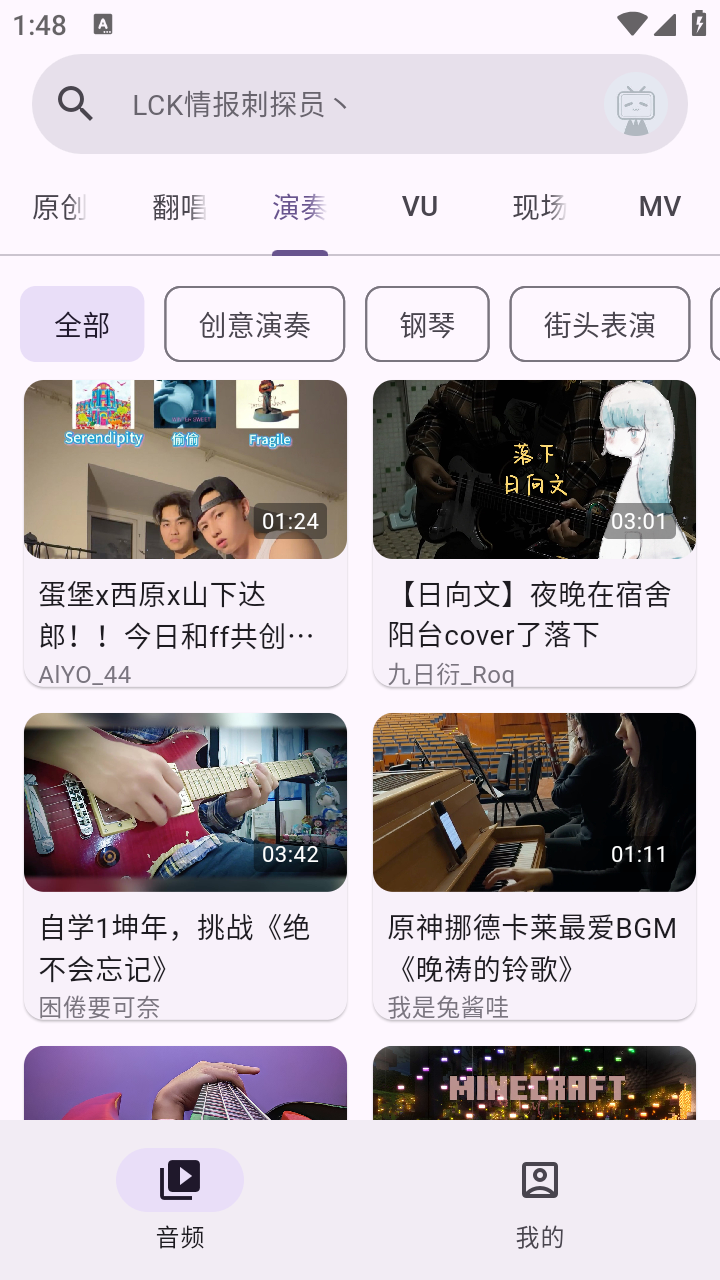The height and width of the screenshot is (1280, 720).
Task: Tap the battery charging icon
Action: coord(699,23)
